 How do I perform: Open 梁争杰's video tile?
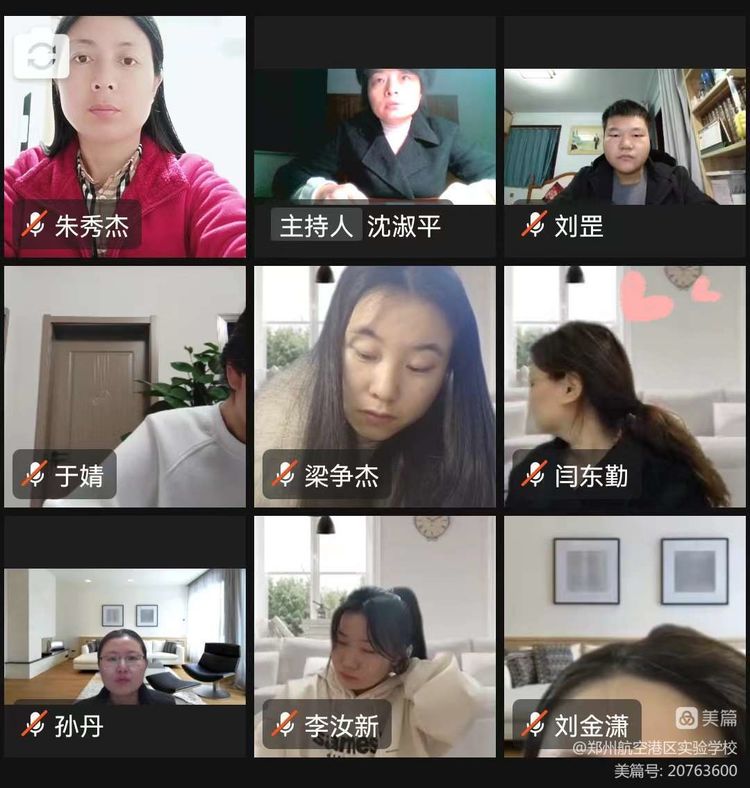coord(375,385)
